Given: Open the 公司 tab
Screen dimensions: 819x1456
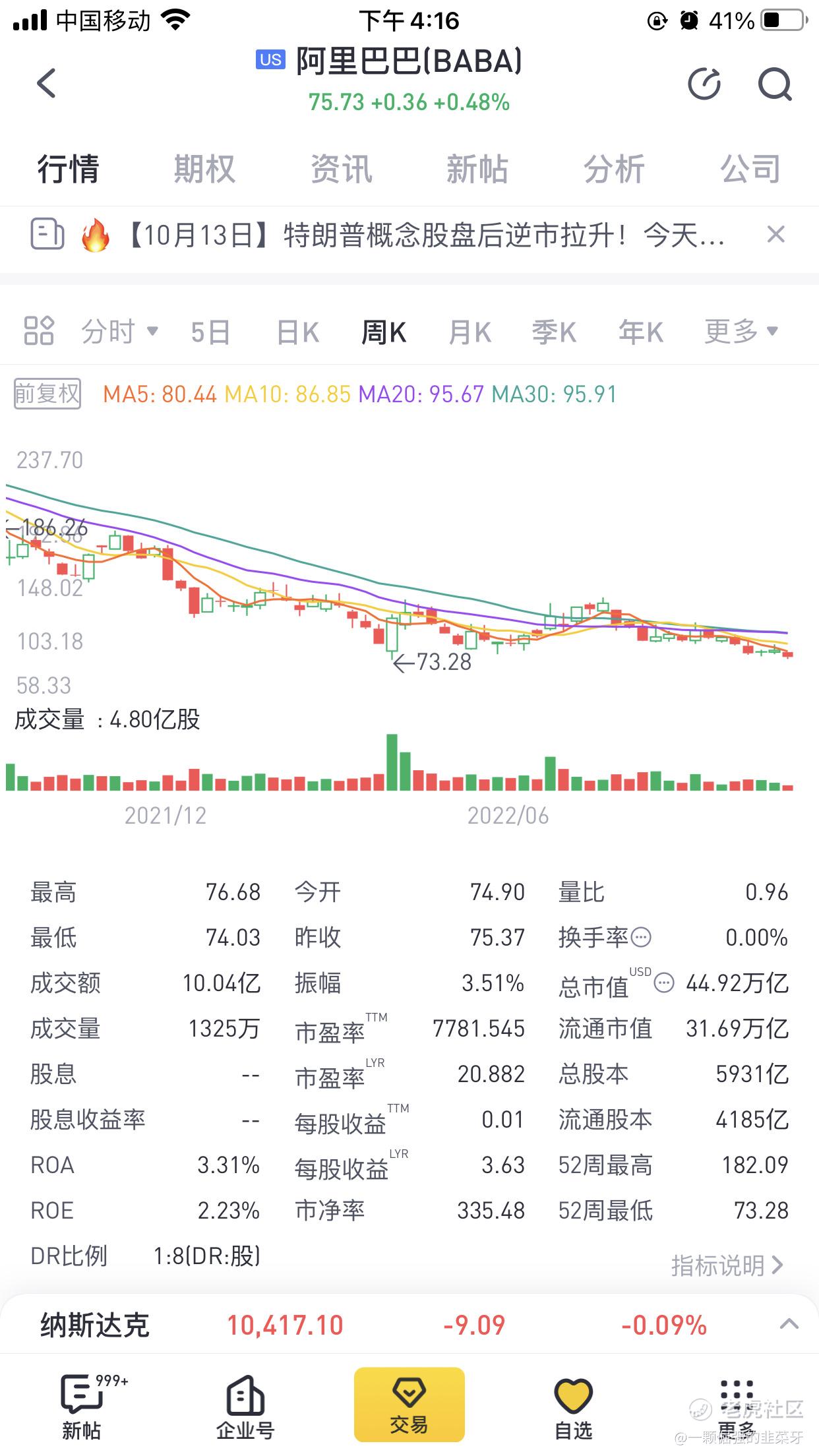Looking at the screenshot, I should pyautogui.click(x=750, y=169).
